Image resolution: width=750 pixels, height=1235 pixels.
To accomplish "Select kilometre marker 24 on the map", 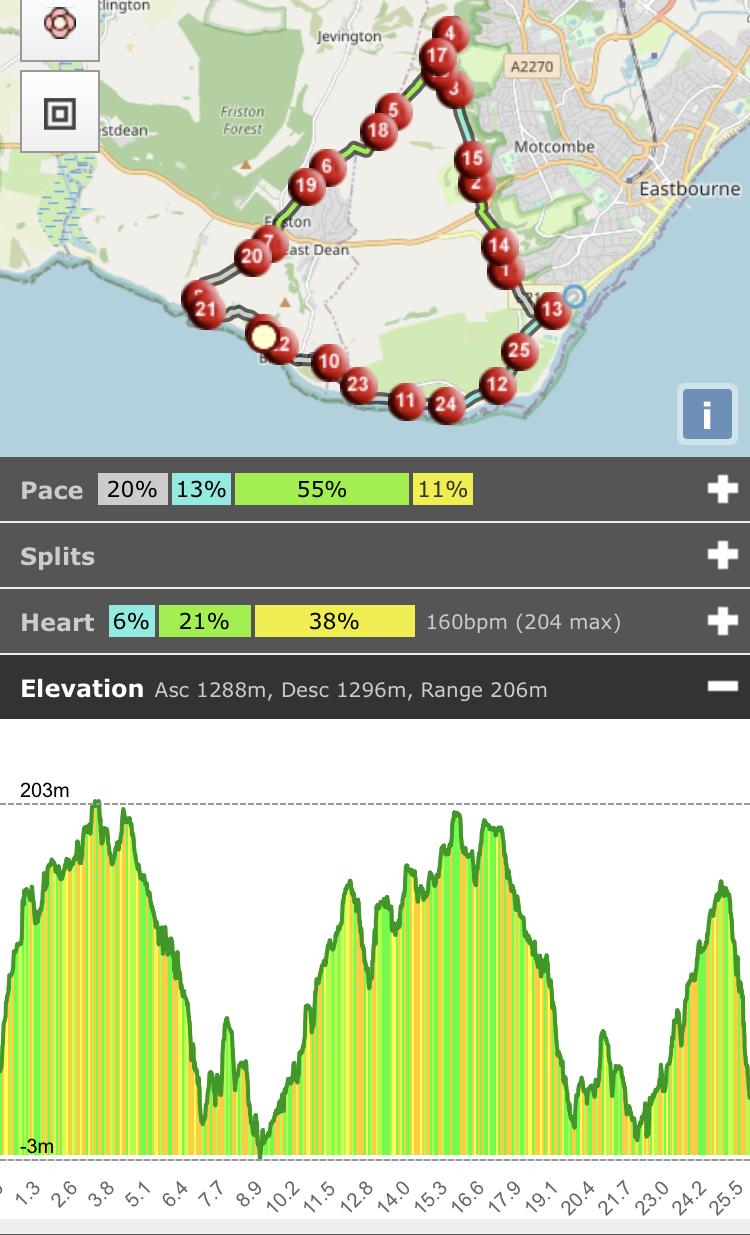I will coord(447,404).
